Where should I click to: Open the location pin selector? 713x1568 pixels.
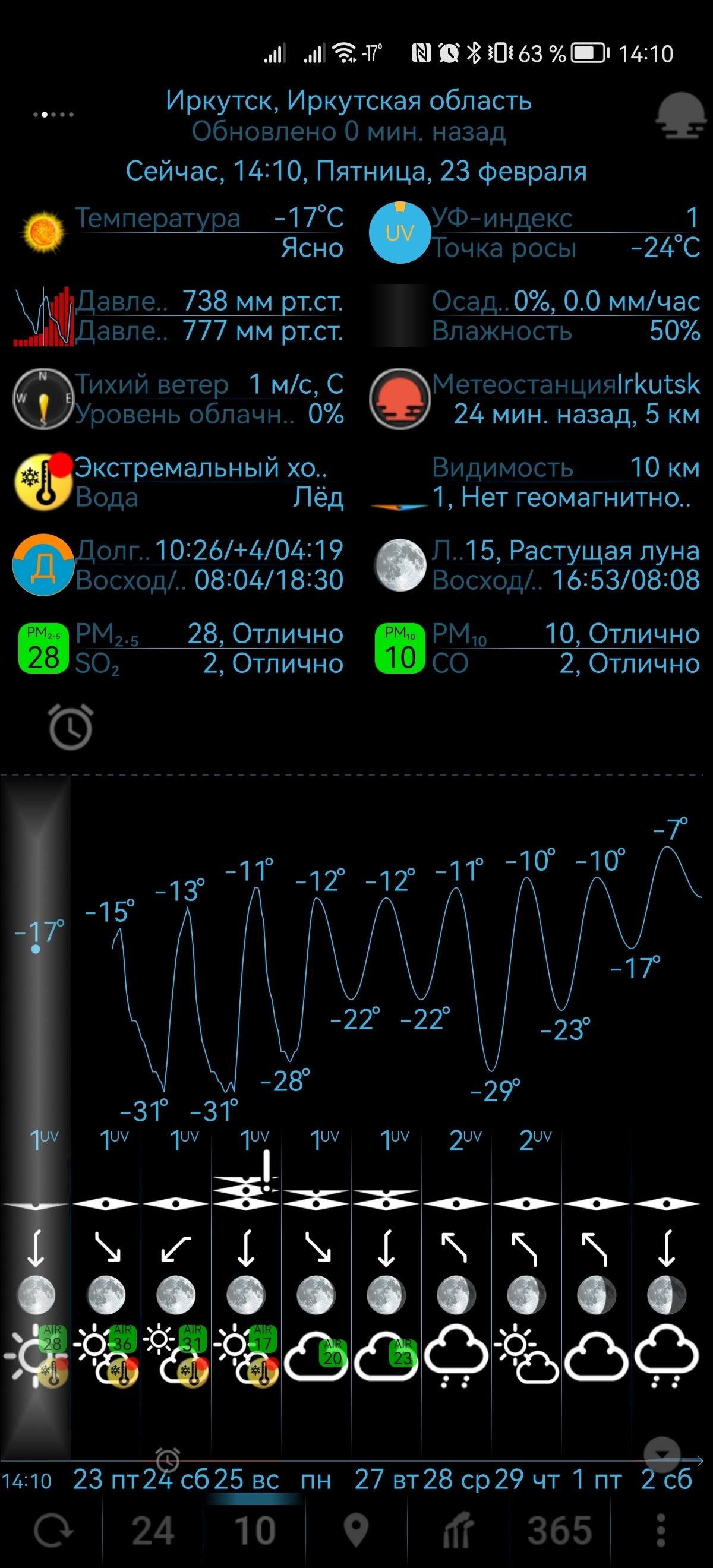click(x=356, y=1531)
